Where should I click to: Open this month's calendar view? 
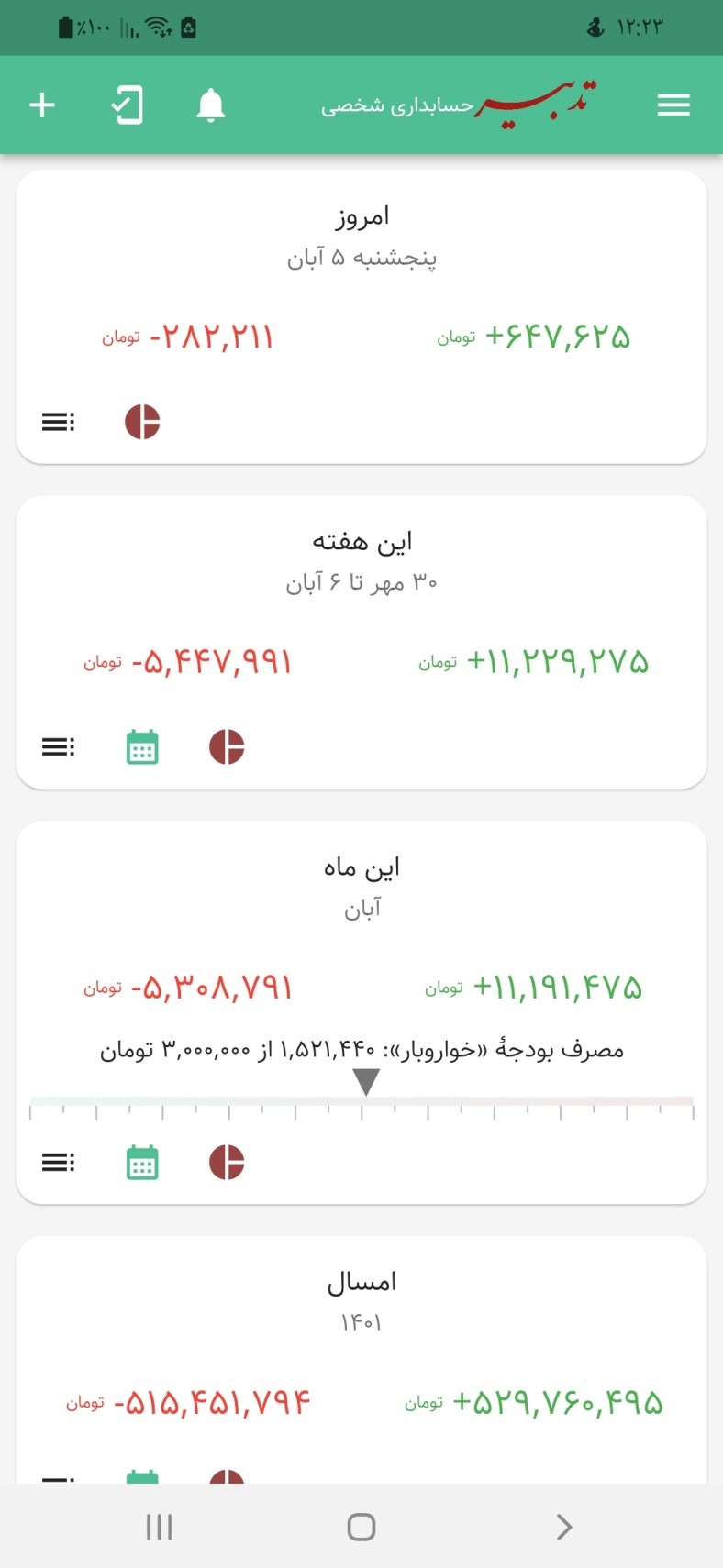point(142,1163)
